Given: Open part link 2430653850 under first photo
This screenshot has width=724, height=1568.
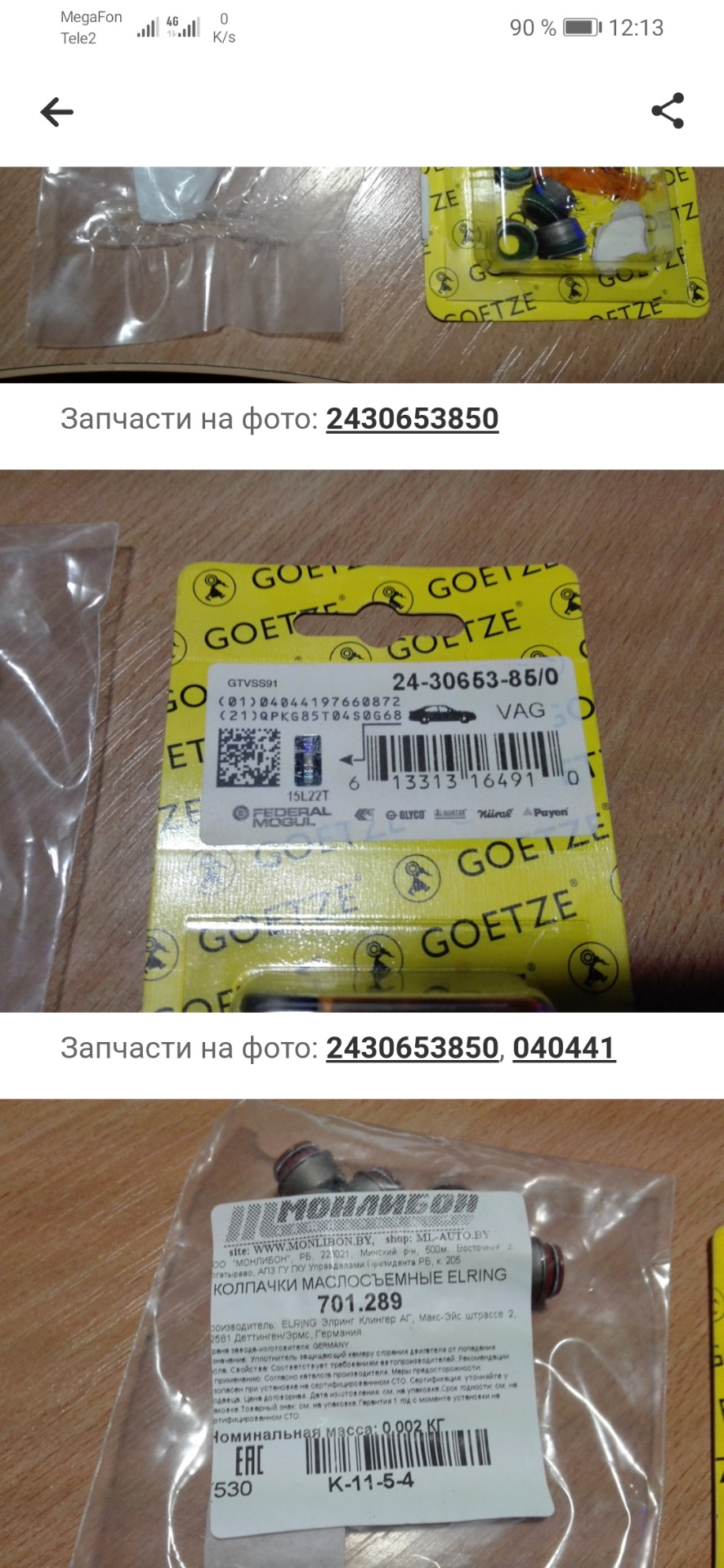Looking at the screenshot, I should pos(412,419).
